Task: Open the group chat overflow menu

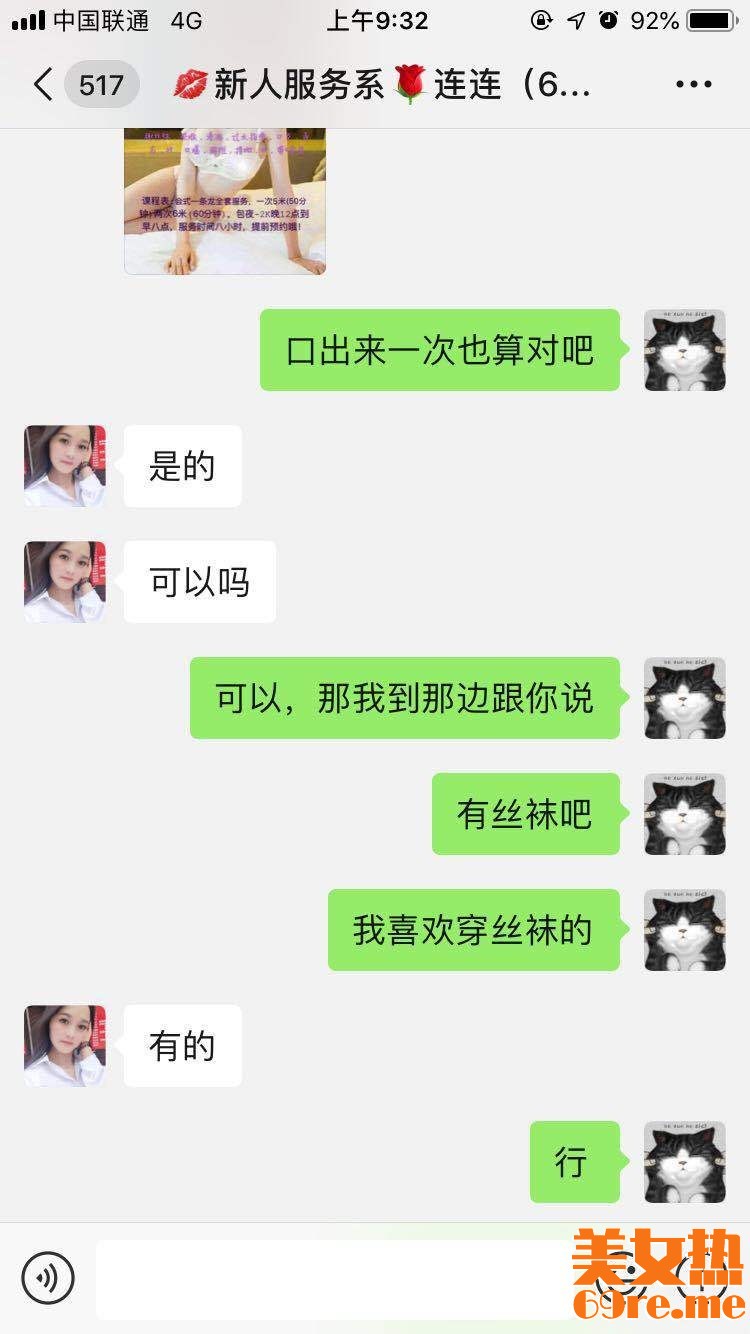Action: 693,86
